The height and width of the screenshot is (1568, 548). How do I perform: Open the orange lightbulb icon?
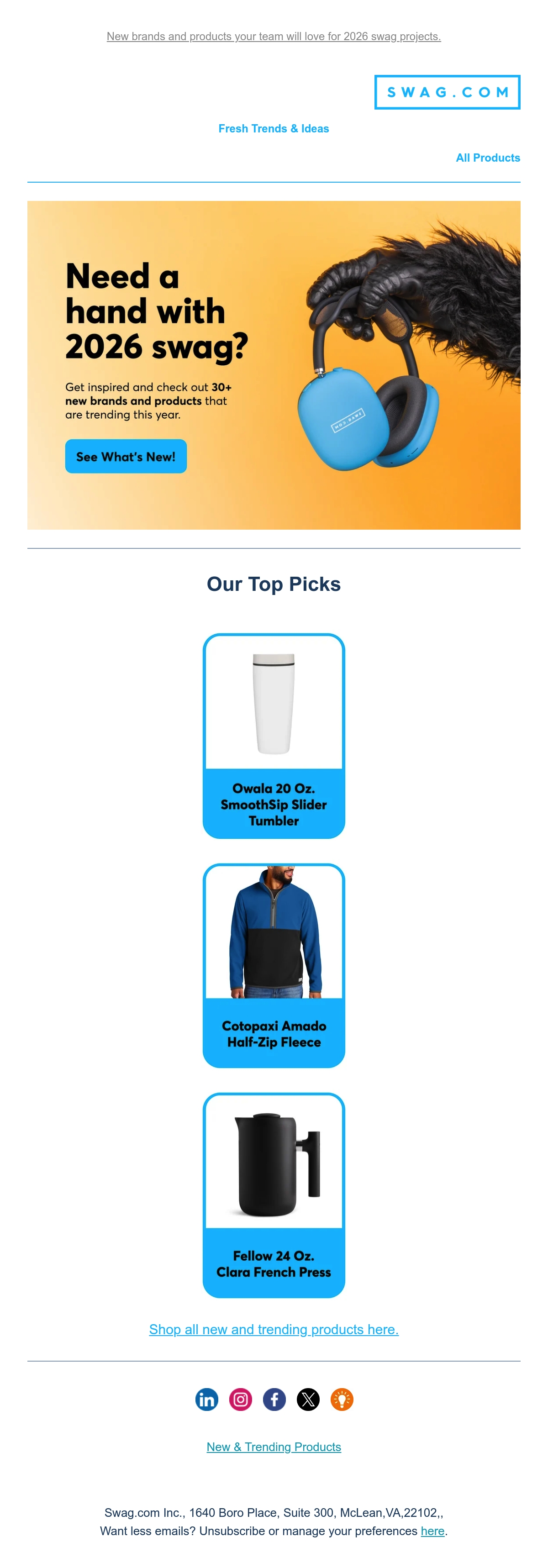[342, 1400]
